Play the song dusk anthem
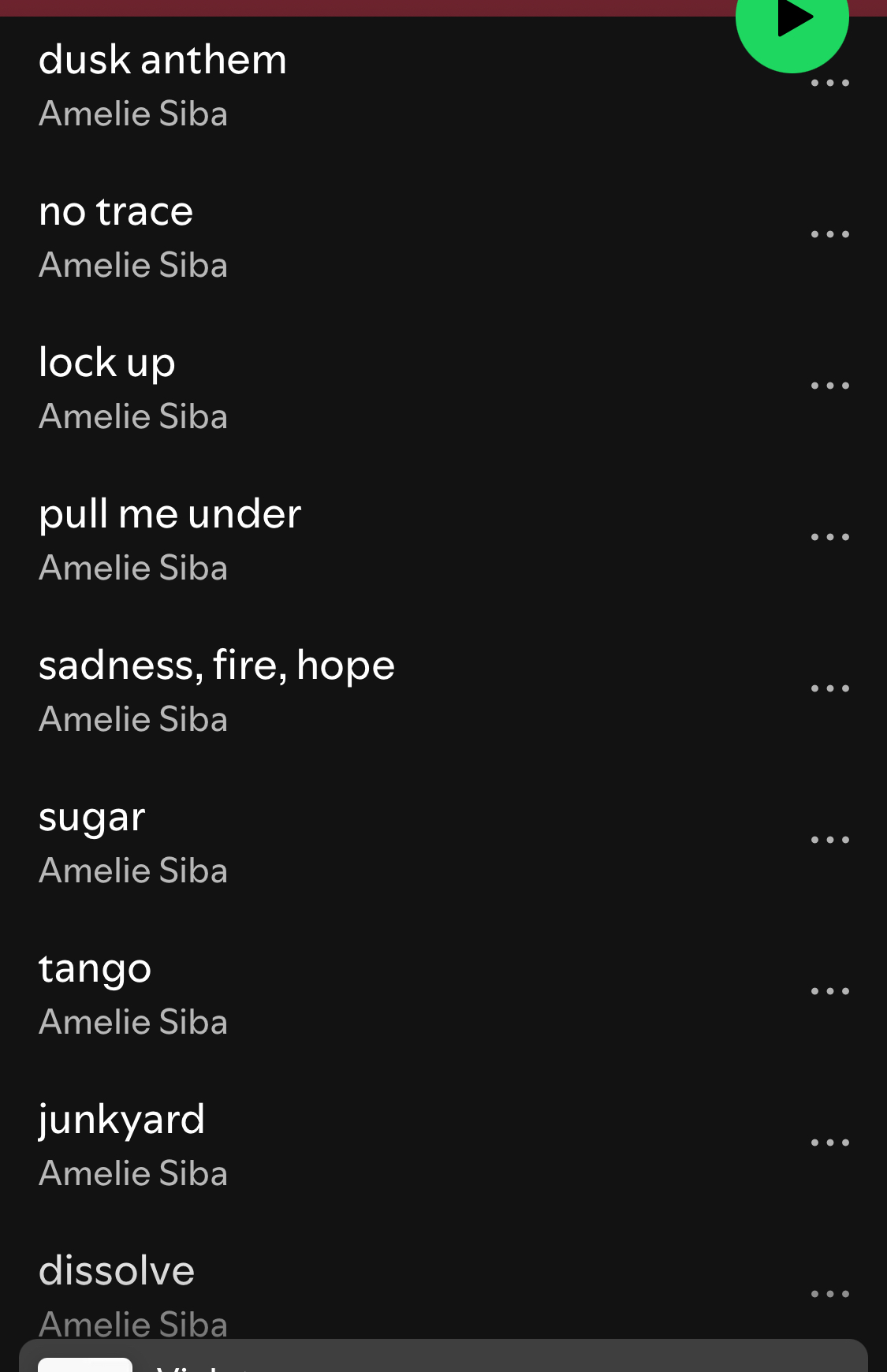 point(162,62)
